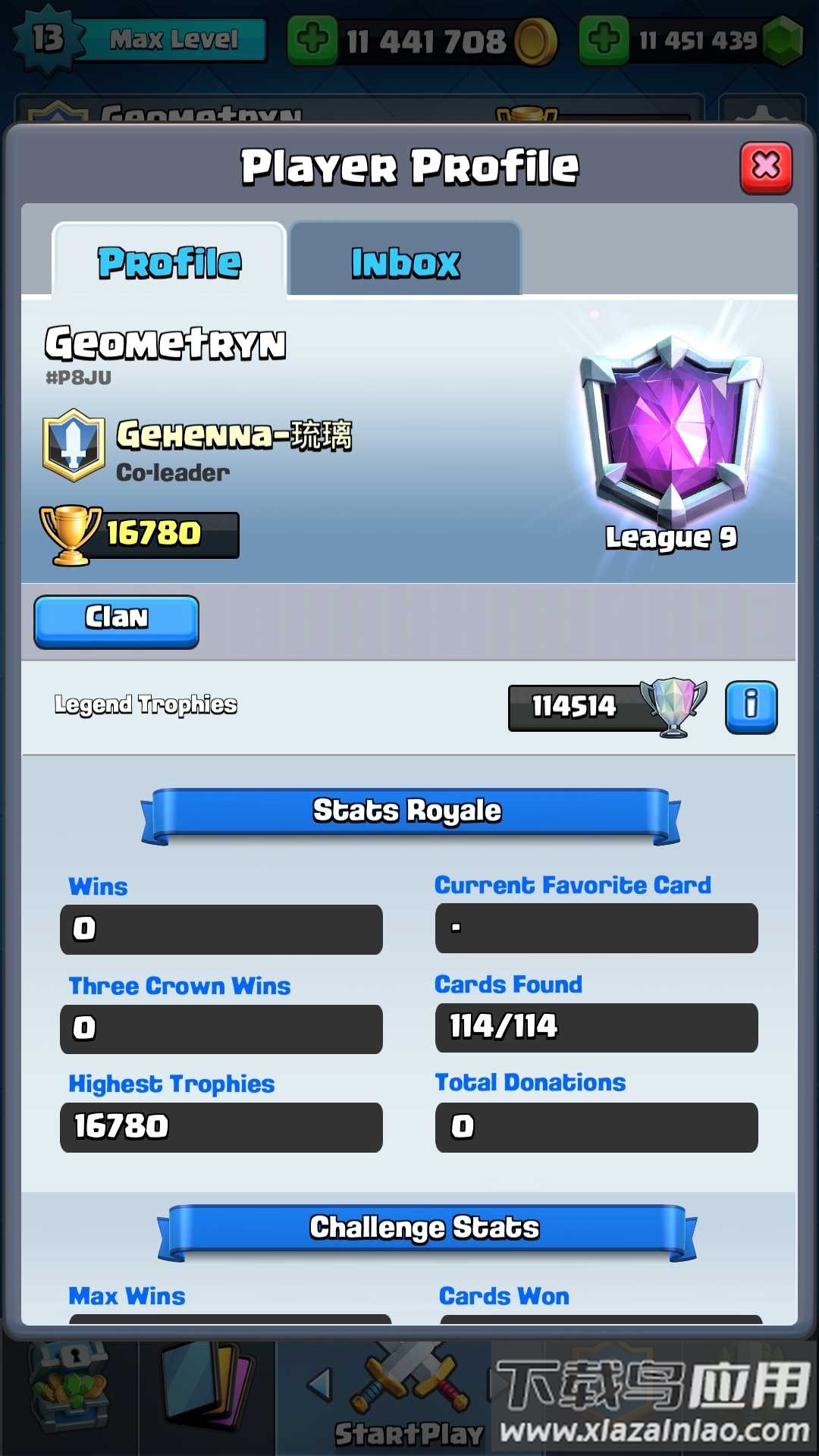Close the Player Profile dialog

click(766, 167)
